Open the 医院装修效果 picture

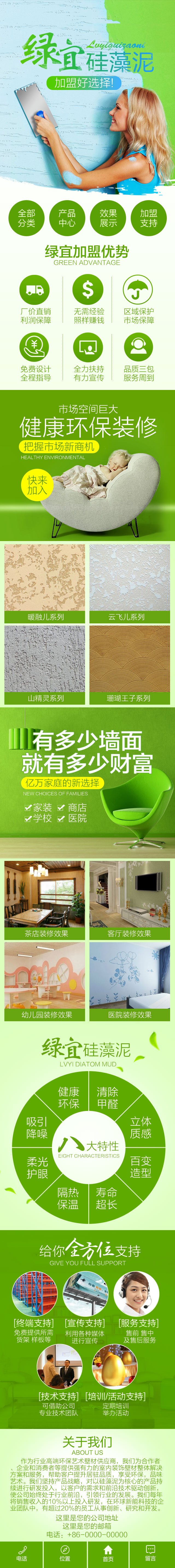(129, 981)
